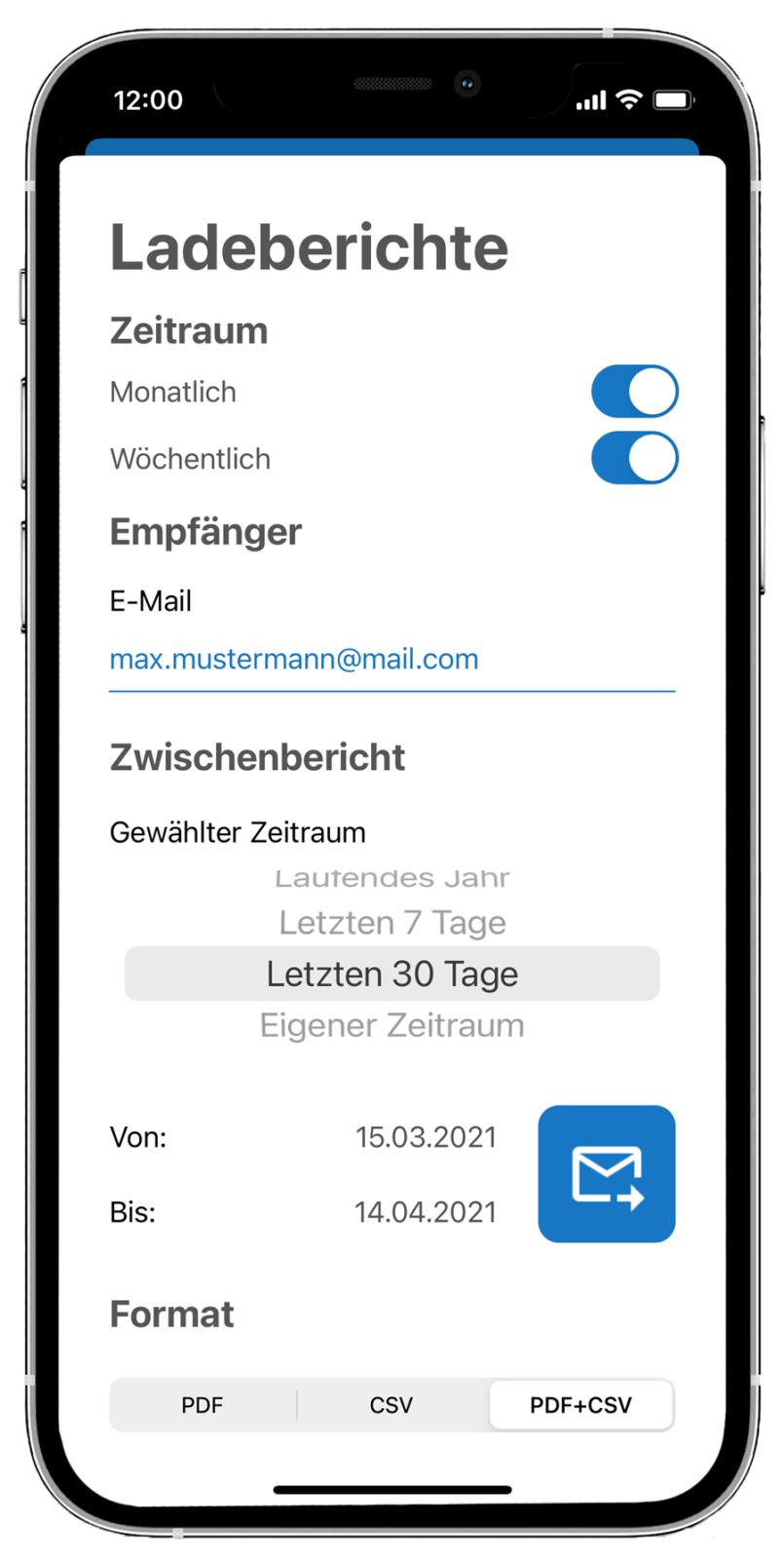Disable the Monatlich report switch
The height and width of the screenshot is (1565, 784).
point(634,392)
